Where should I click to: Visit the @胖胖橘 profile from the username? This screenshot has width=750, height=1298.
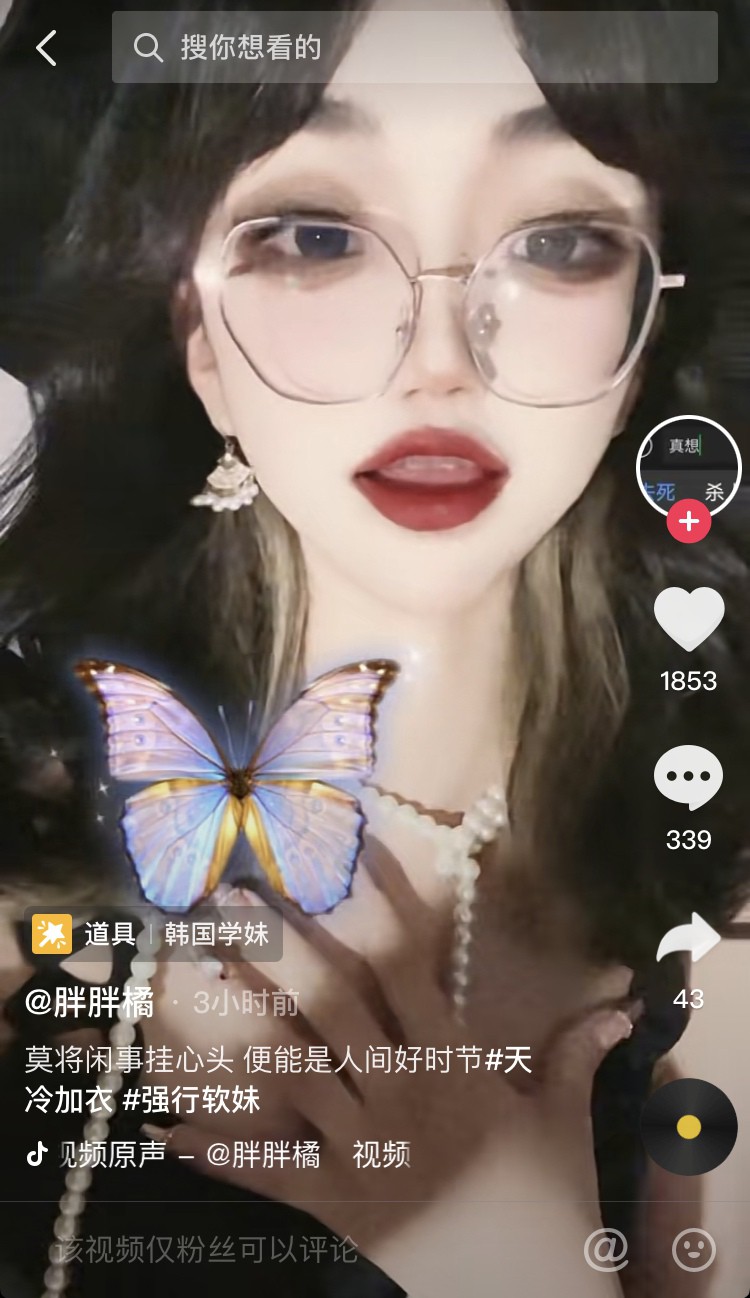[x=90, y=1003]
